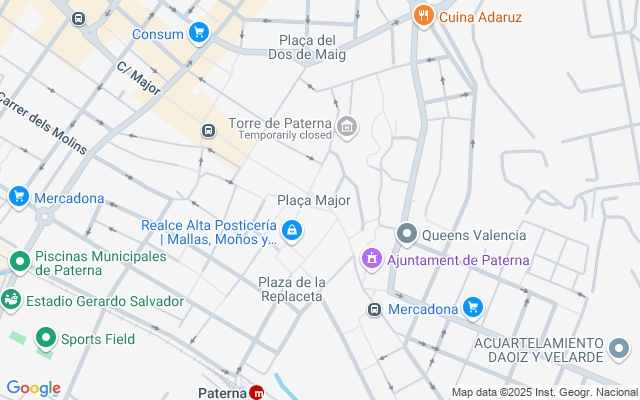Open the Estadio Gerardo Salvador pin
This screenshot has height=400, width=640.
coord(11,300)
